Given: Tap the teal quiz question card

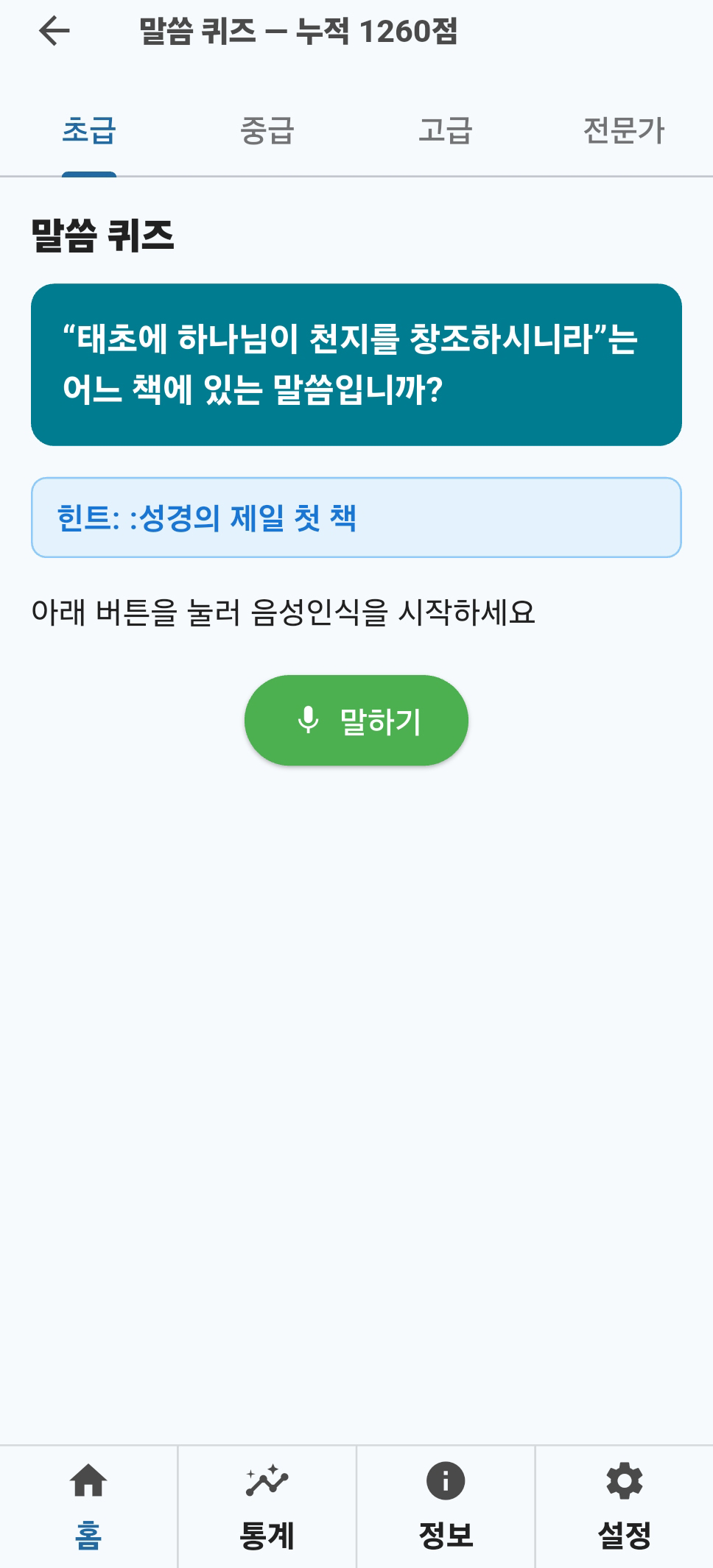Looking at the screenshot, I should point(356,364).
